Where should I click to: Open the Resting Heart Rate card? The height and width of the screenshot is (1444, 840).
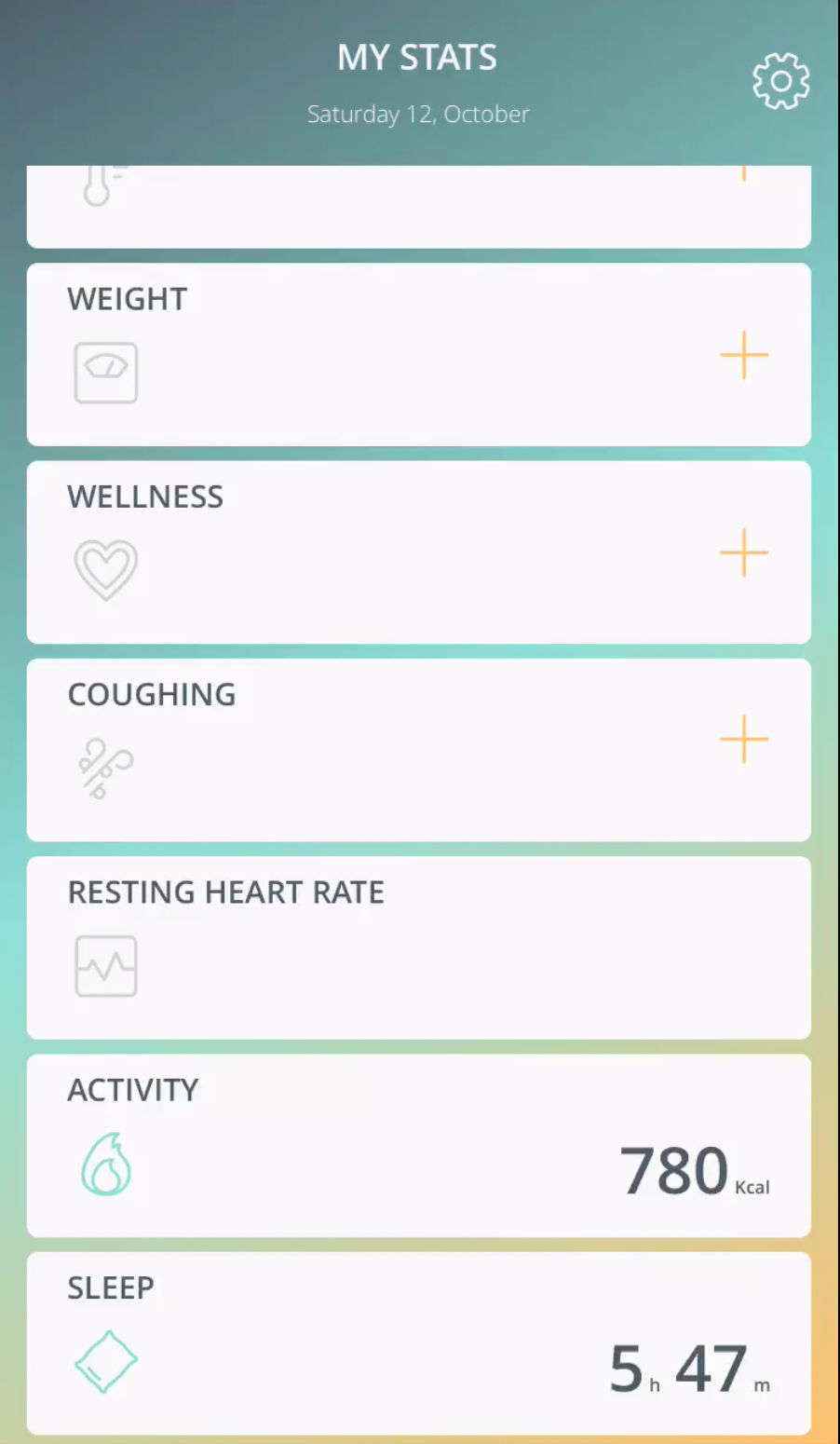click(x=419, y=947)
